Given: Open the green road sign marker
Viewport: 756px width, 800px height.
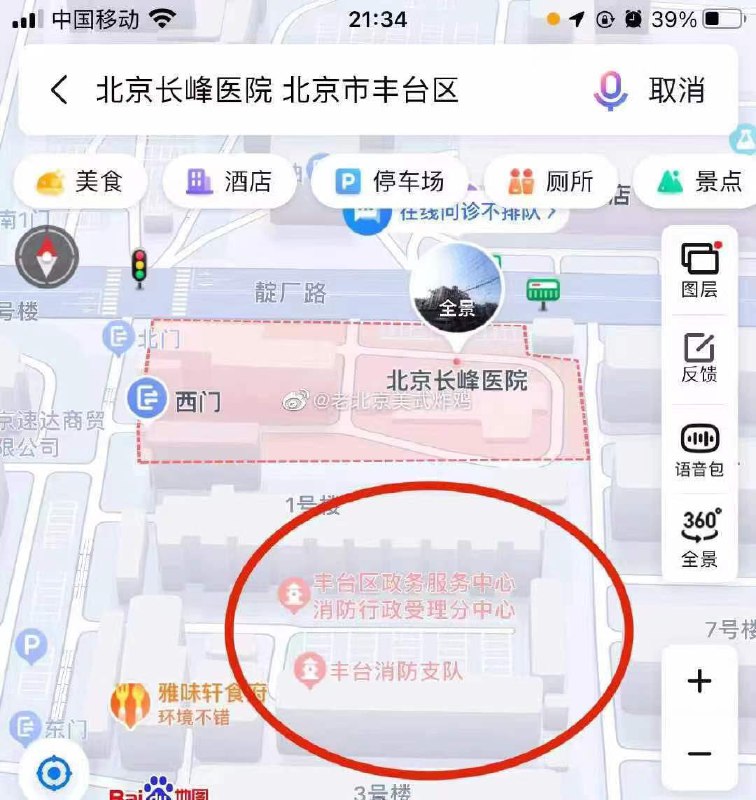Looking at the screenshot, I should (x=542, y=291).
